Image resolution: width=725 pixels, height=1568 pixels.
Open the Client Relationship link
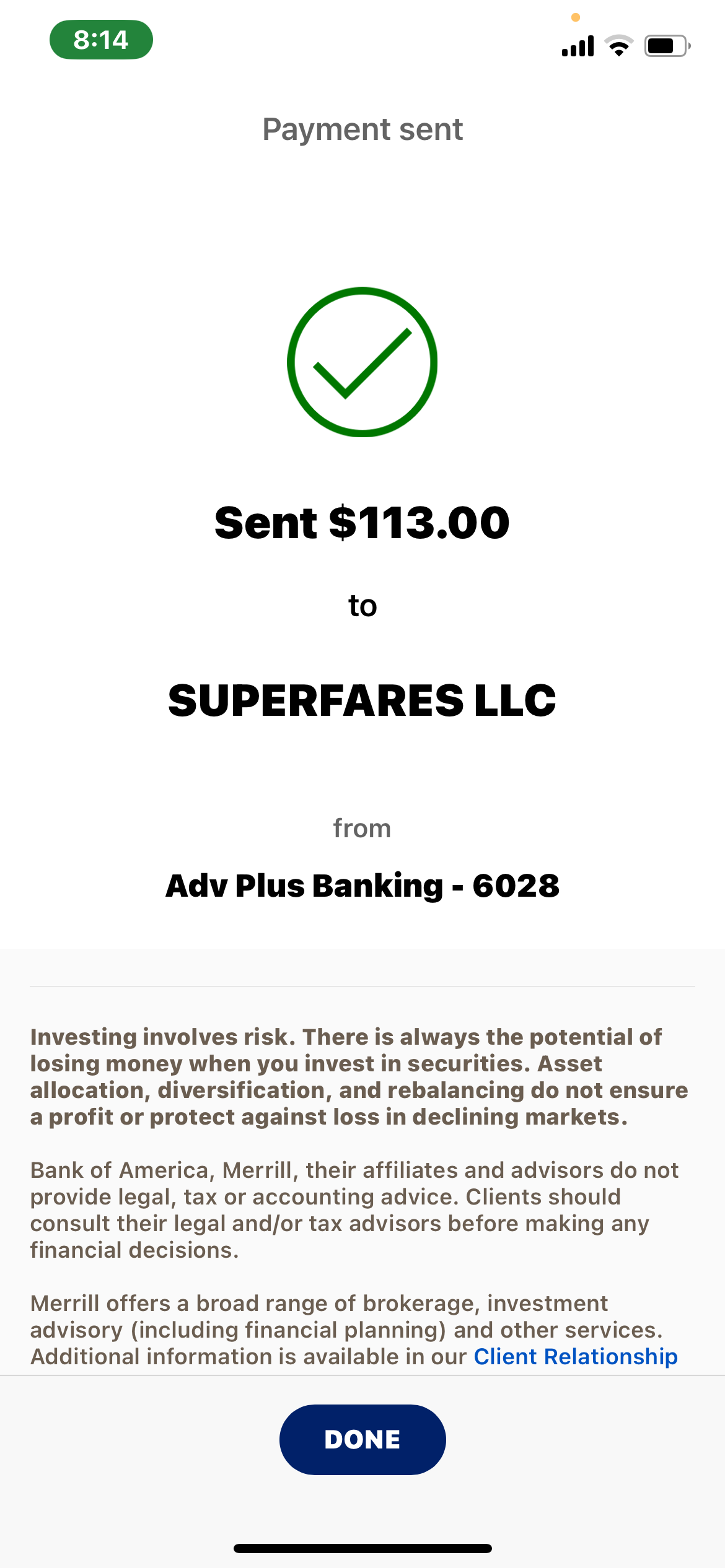[x=576, y=1356]
